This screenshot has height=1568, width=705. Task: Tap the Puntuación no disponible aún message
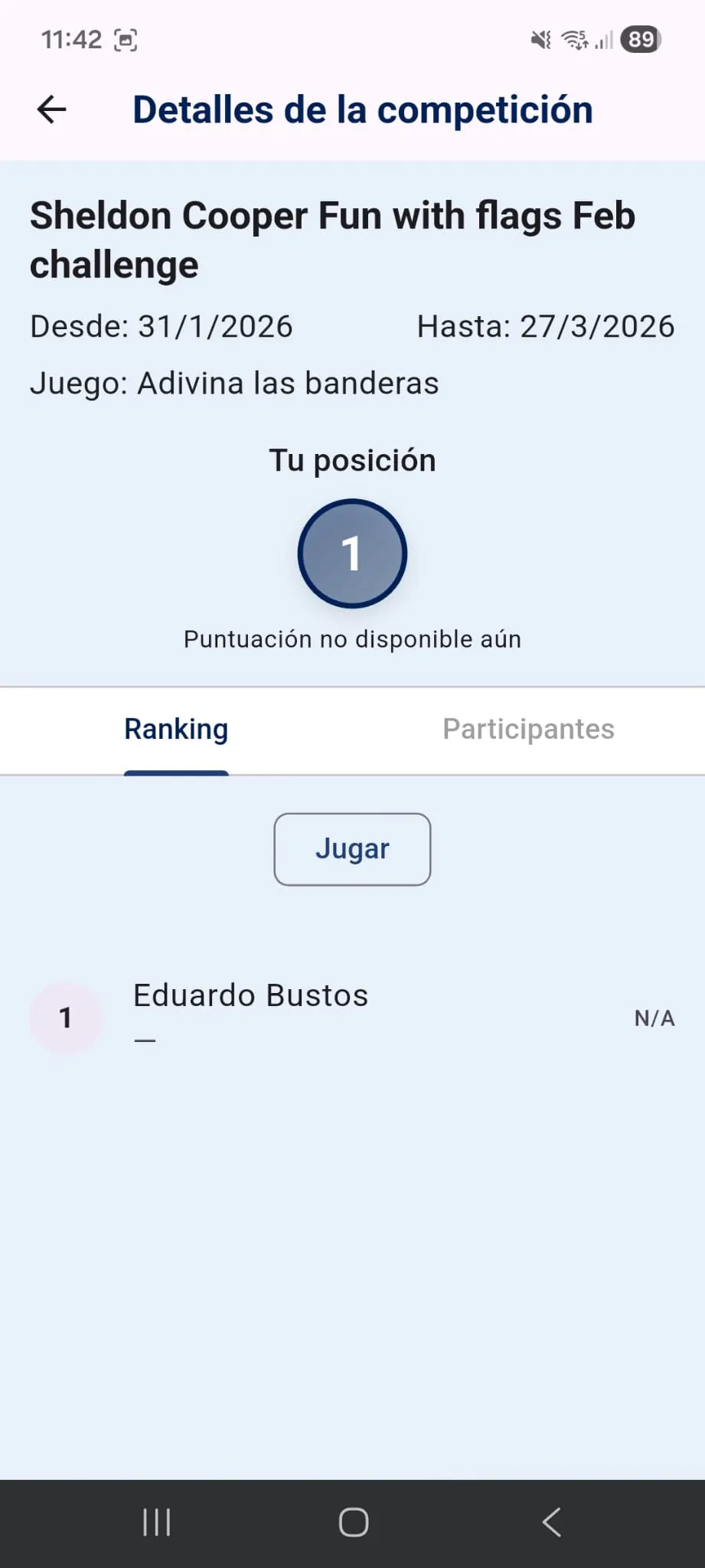pyautogui.click(x=352, y=639)
